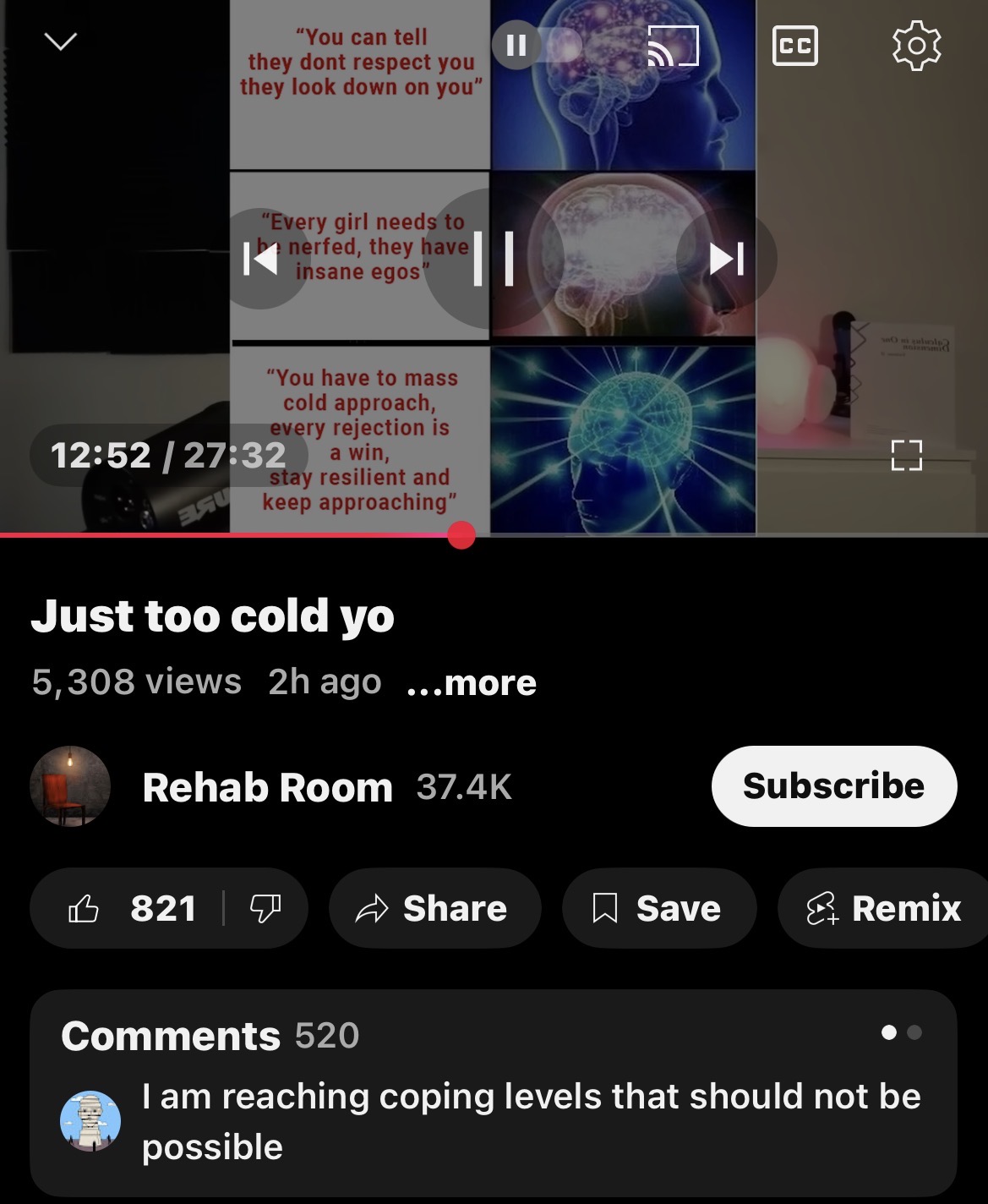Cast video to another device
The image size is (988, 1204).
click(x=673, y=46)
